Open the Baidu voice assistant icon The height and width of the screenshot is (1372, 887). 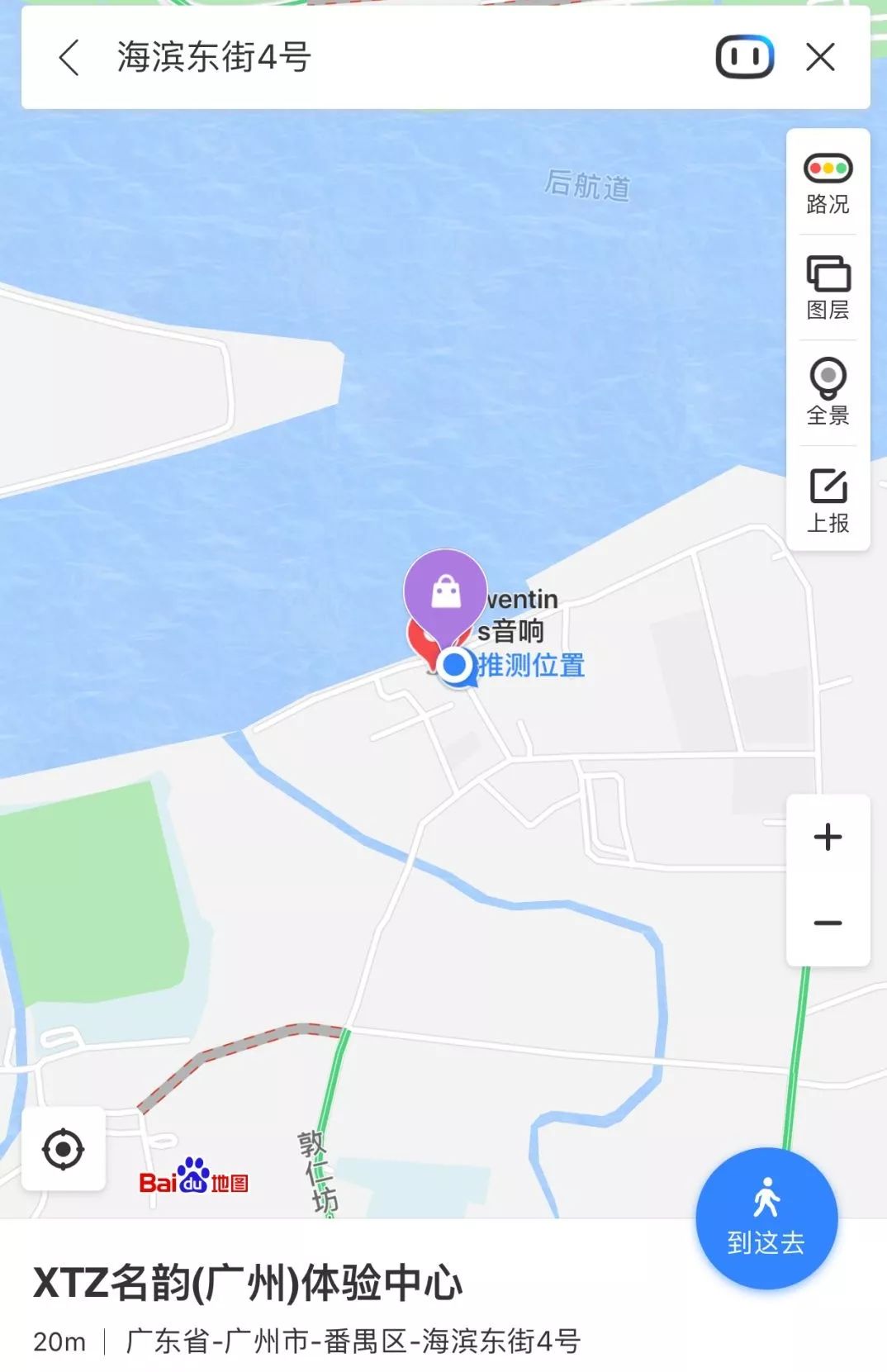coord(744,58)
